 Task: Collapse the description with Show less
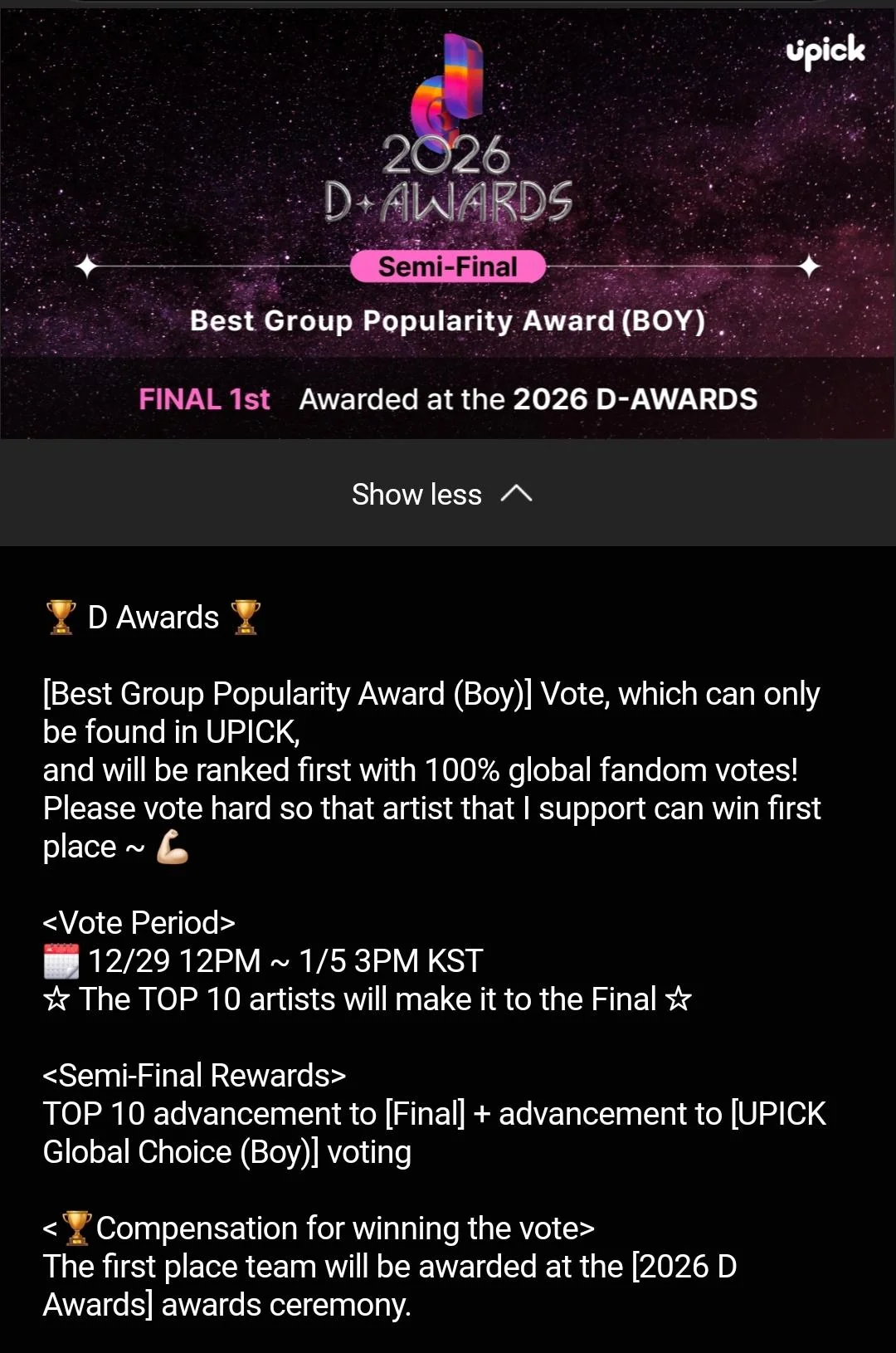tap(417, 494)
